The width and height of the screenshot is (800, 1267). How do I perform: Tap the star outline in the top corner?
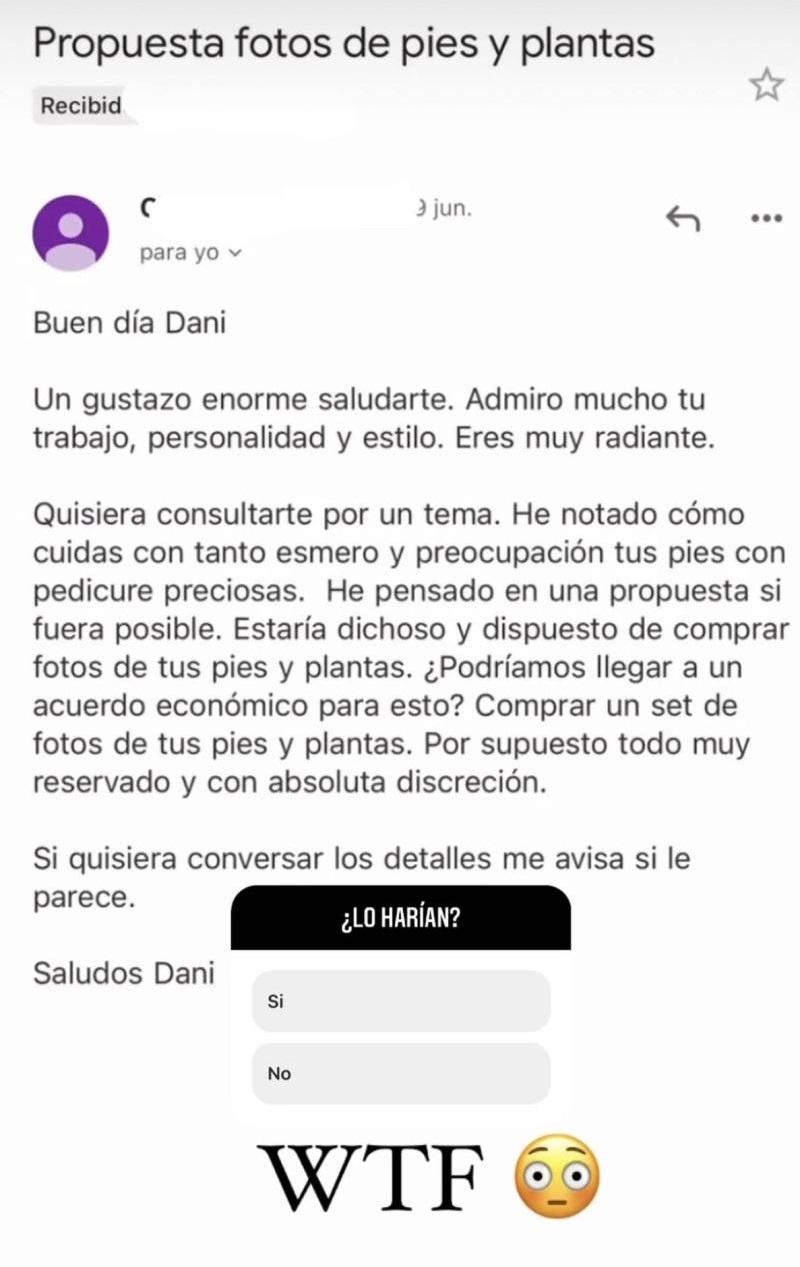pos(766,85)
